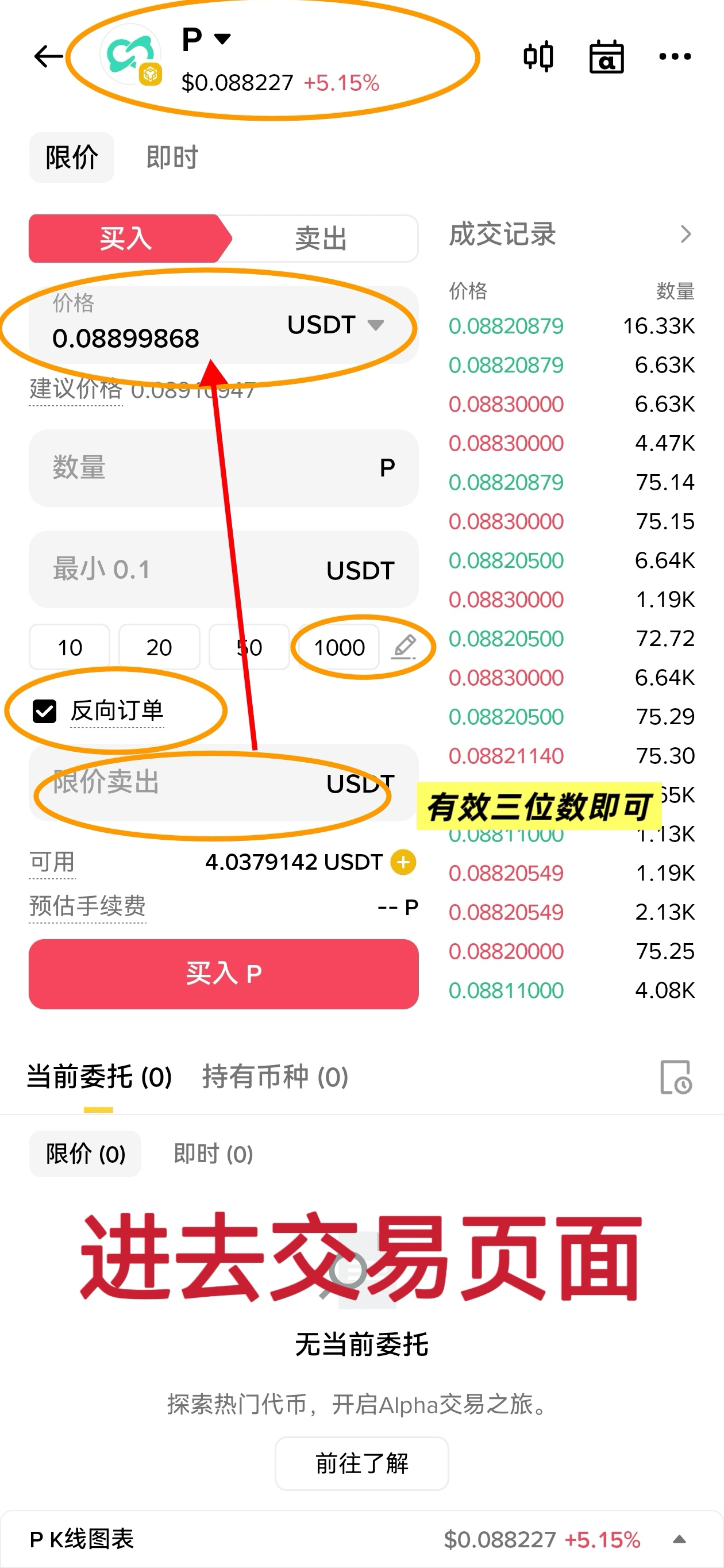Focus the 最小 0.1 USDT total field
The height and width of the screenshot is (1568, 724).
(x=183, y=570)
